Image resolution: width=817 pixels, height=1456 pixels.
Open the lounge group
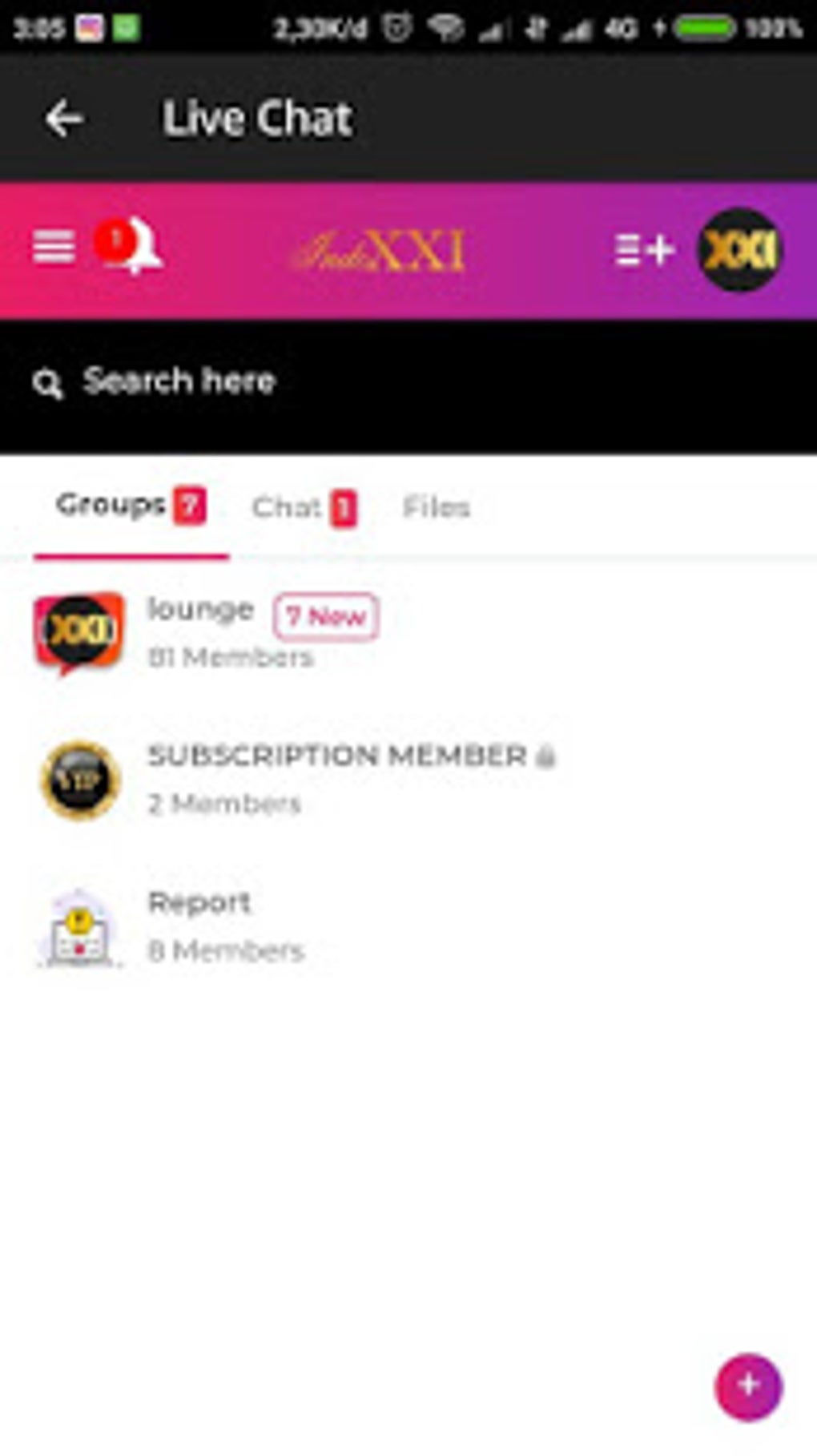pyautogui.click(x=408, y=633)
